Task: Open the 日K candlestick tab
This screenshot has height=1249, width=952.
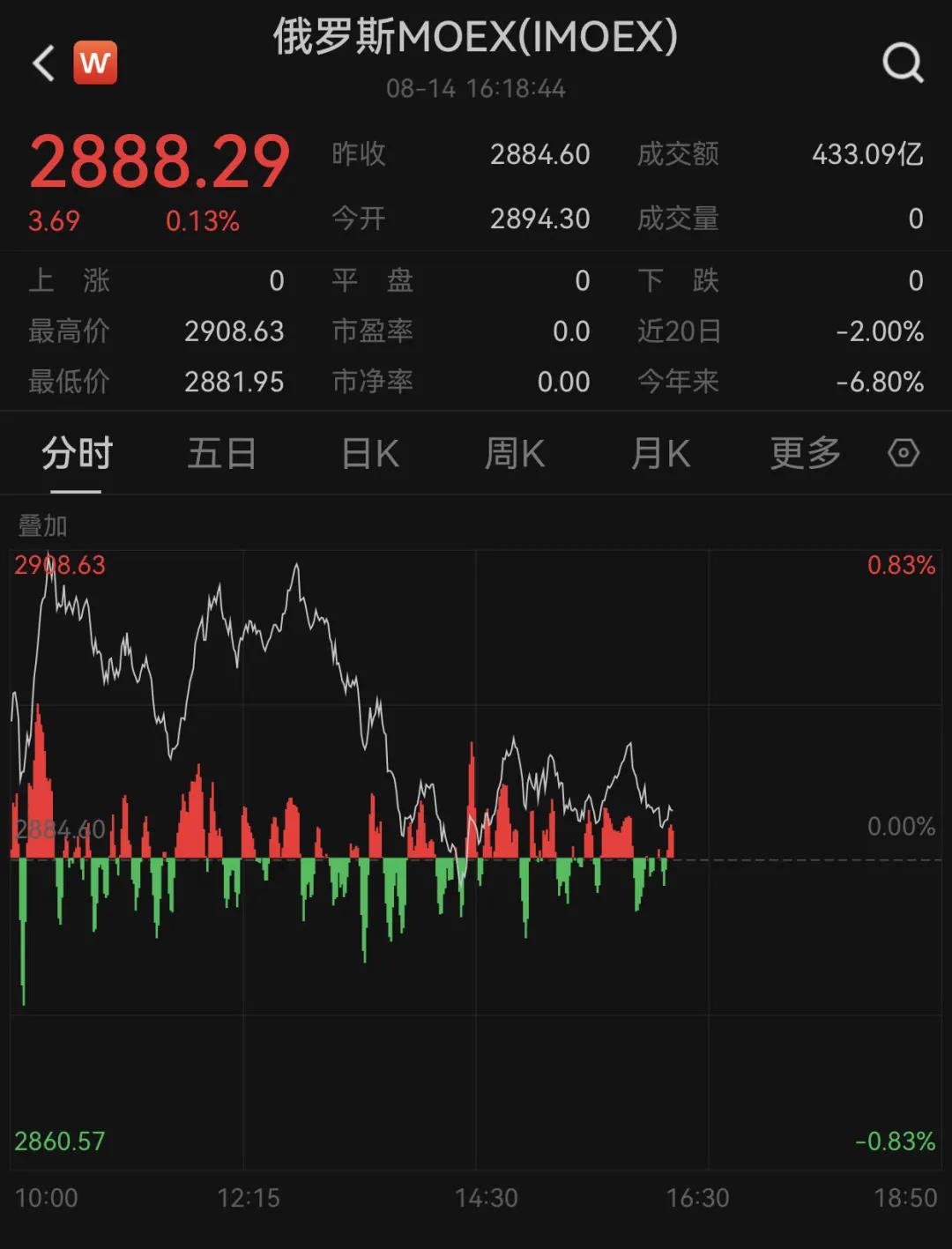Action: point(368,453)
